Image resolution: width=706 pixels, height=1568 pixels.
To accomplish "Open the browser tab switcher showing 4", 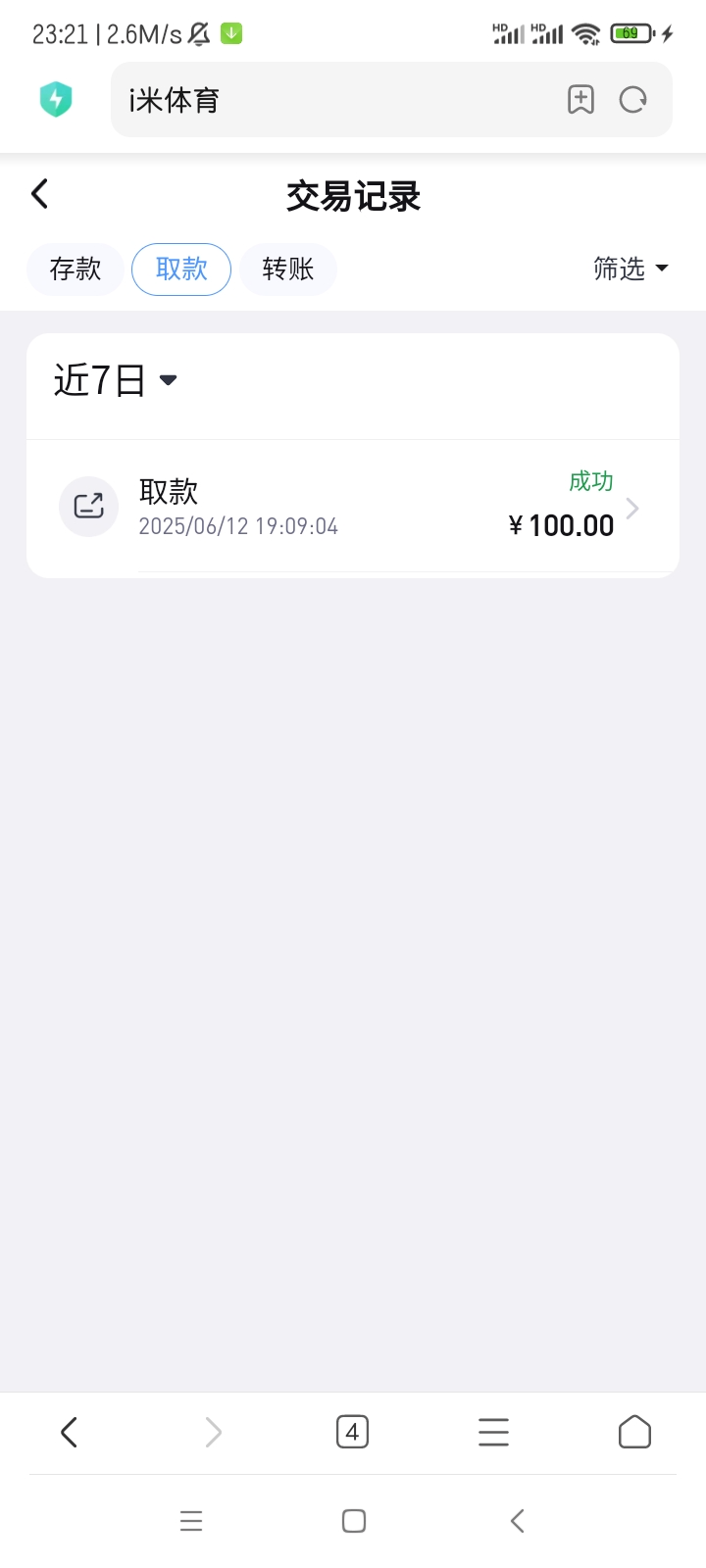I will click(x=352, y=1433).
